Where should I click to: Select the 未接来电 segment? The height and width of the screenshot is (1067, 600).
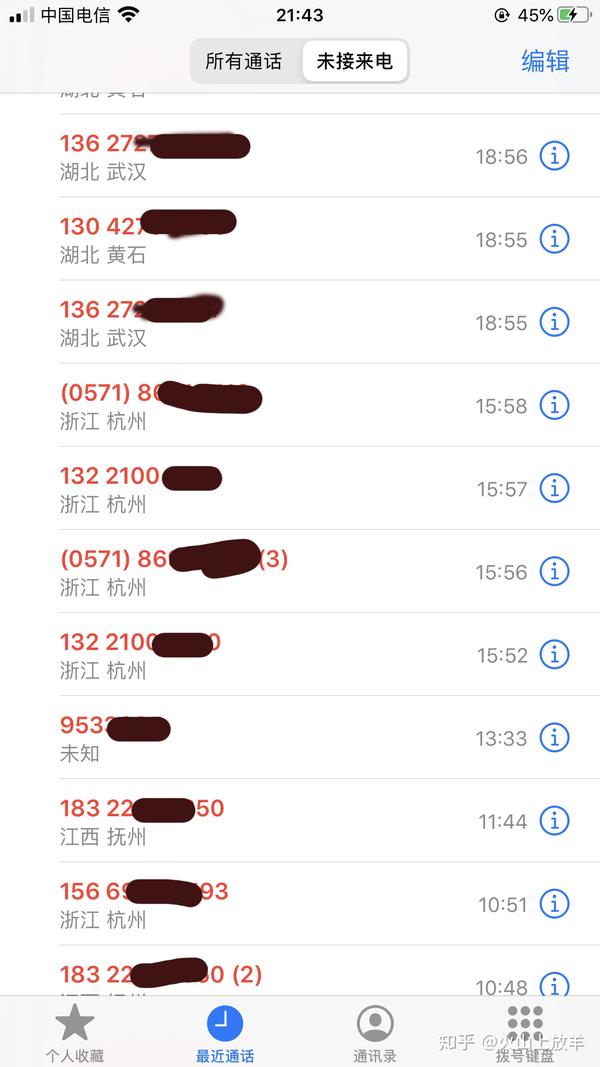355,61
